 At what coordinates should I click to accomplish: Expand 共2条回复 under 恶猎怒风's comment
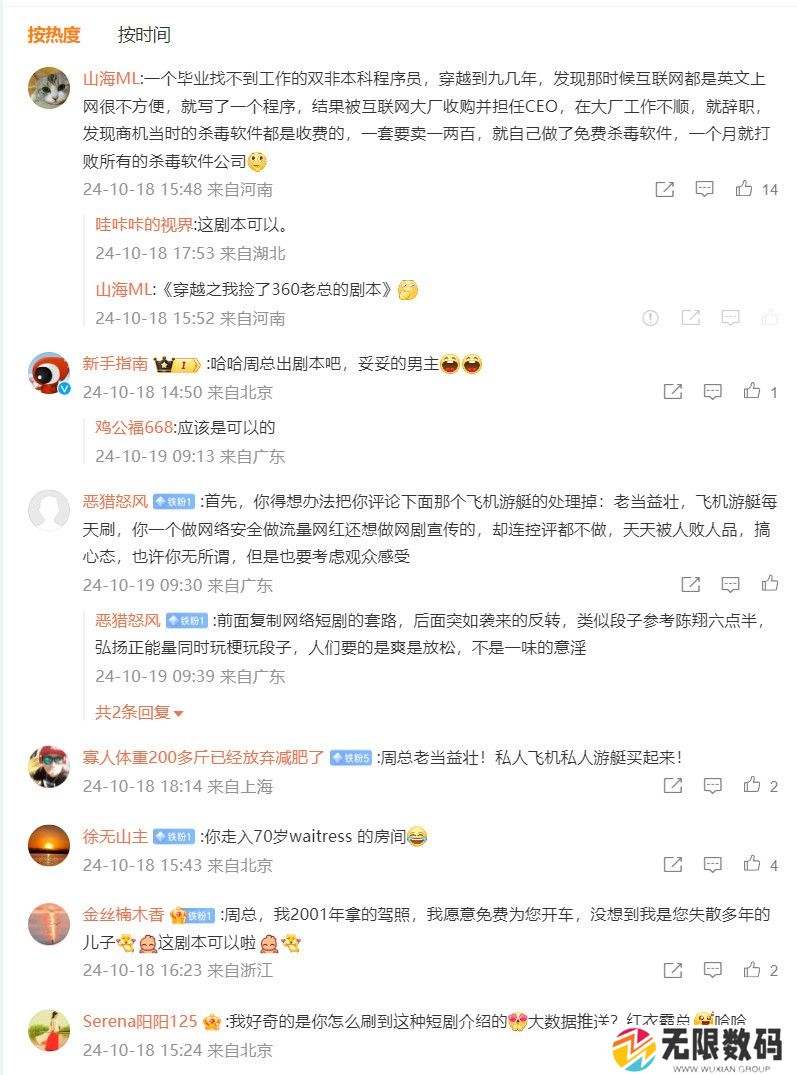(139, 713)
